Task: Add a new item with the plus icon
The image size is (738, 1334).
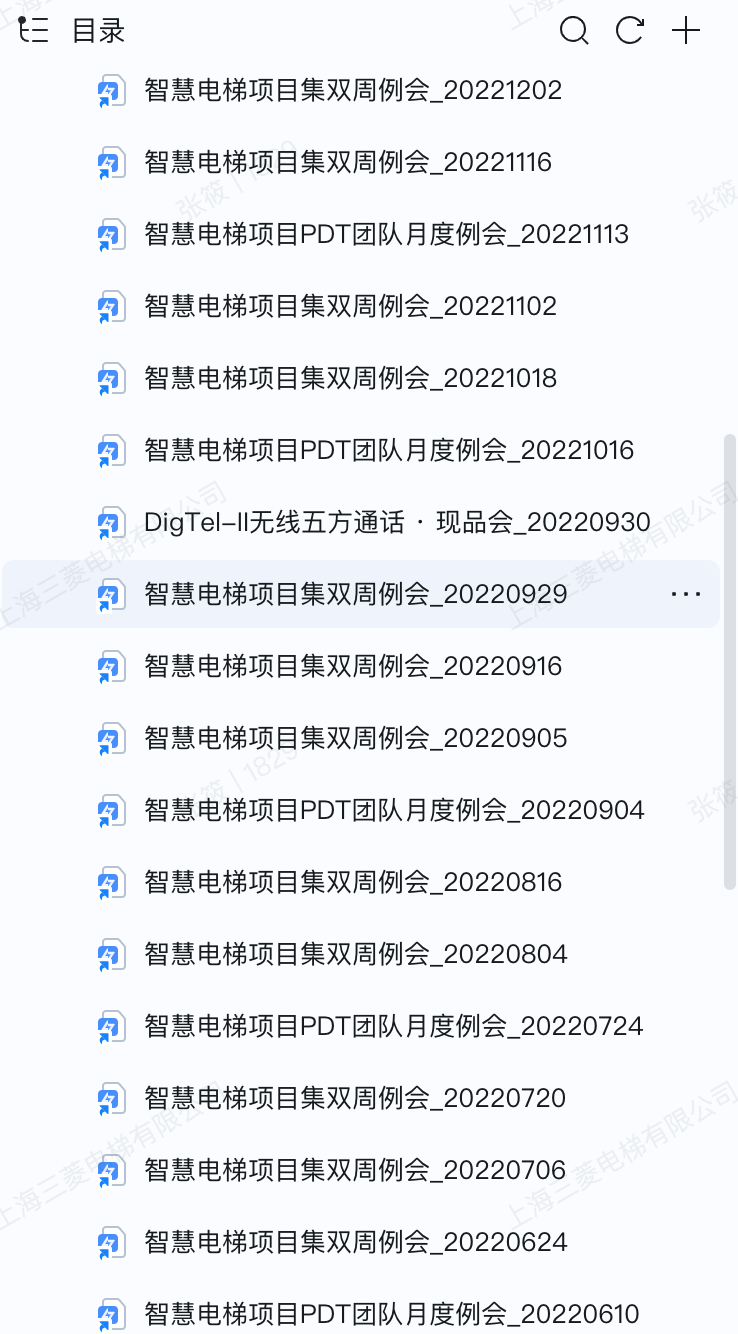Action: tap(686, 31)
